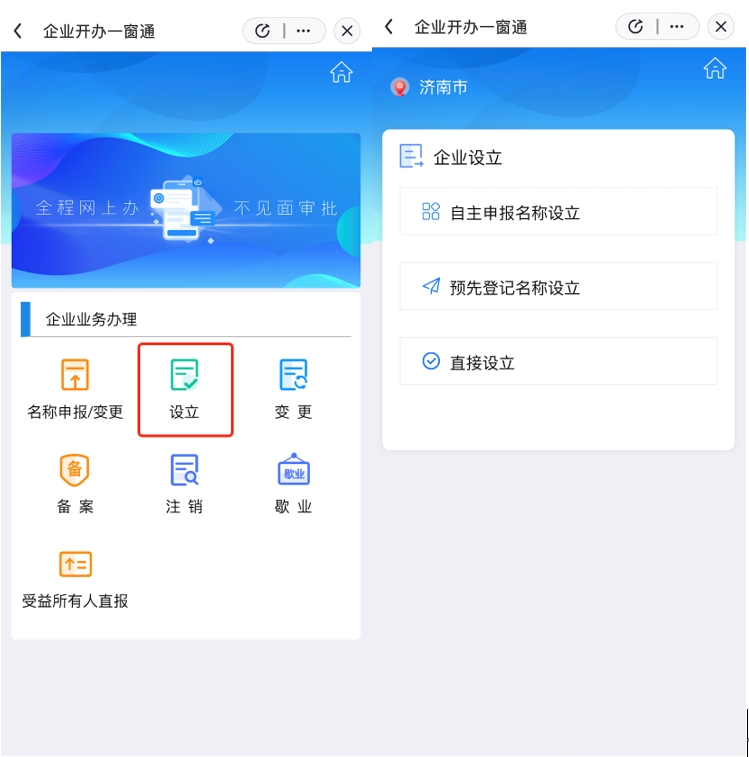Open the 注销 service
The image size is (749, 757).
pos(185,484)
